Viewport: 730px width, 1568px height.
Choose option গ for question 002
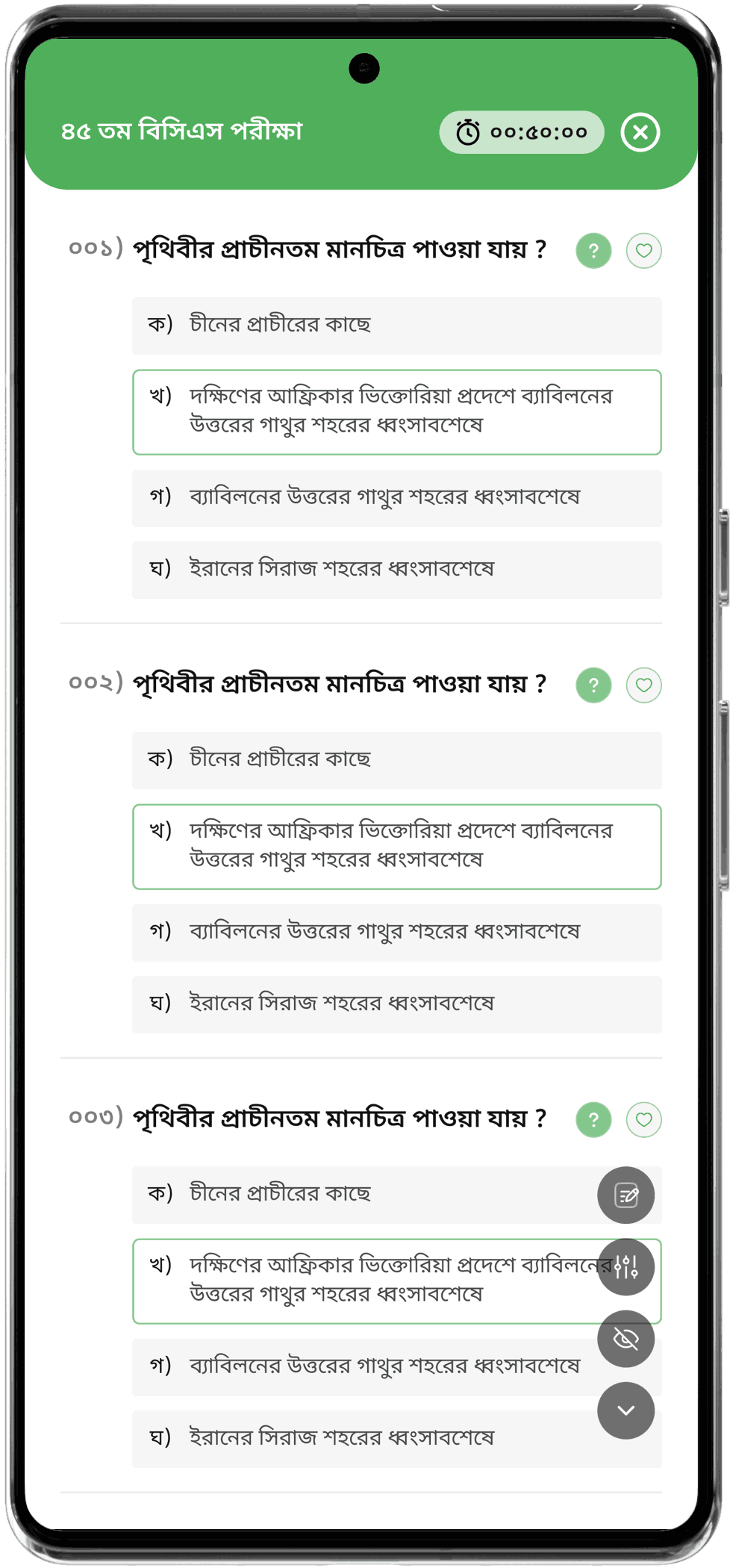tap(396, 933)
